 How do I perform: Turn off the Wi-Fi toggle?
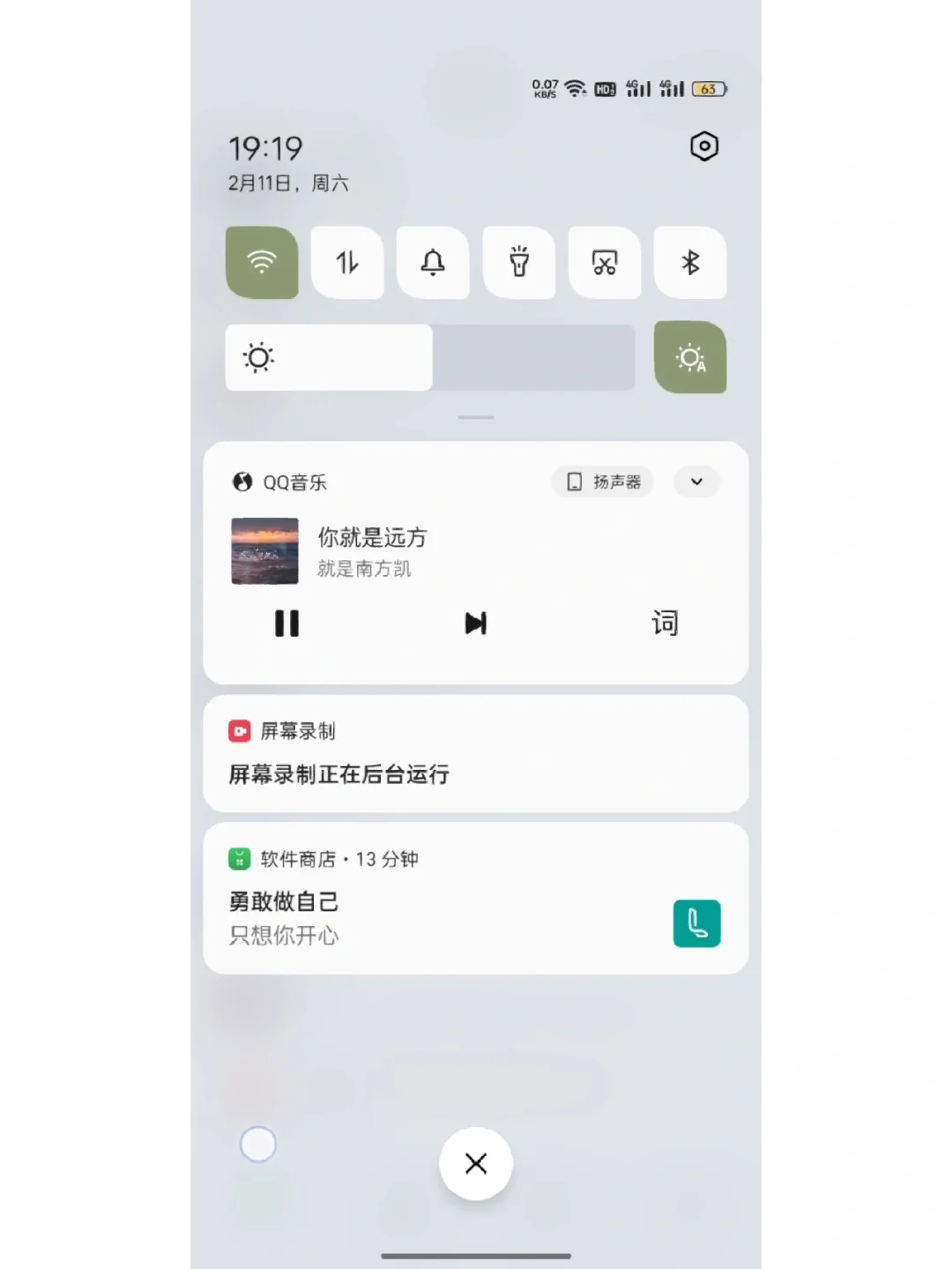pyautogui.click(x=262, y=263)
